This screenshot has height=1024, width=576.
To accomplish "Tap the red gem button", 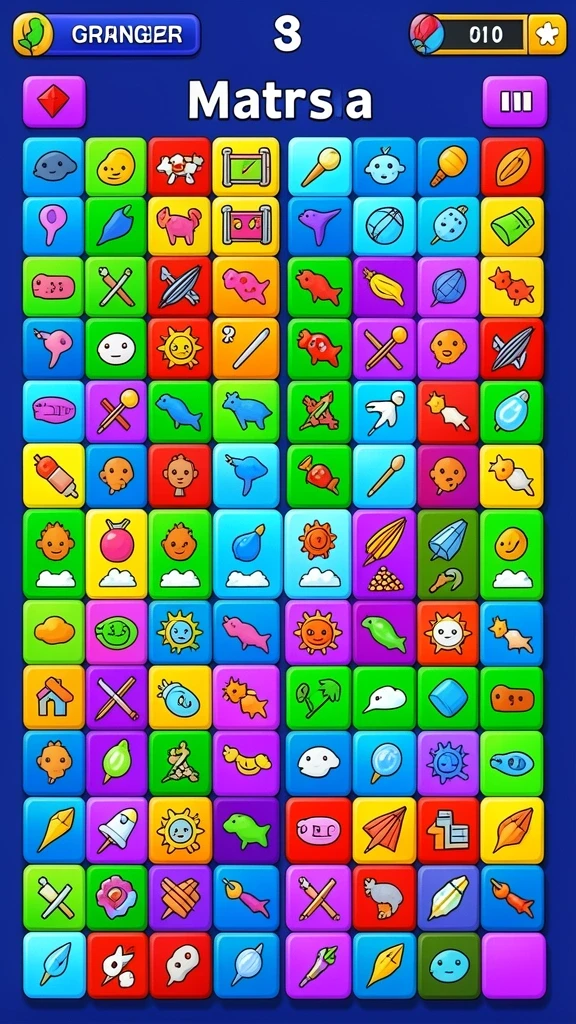I will (x=54, y=101).
